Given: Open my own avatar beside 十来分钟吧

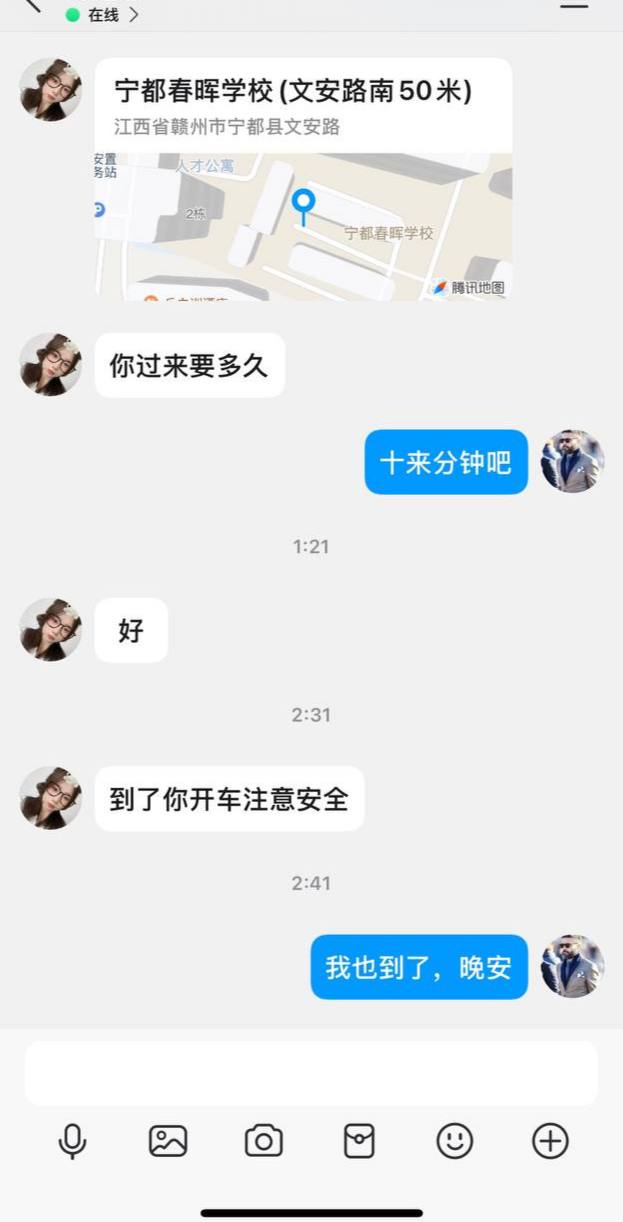Looking at the screenshot, I should click(x=572, y=461).
